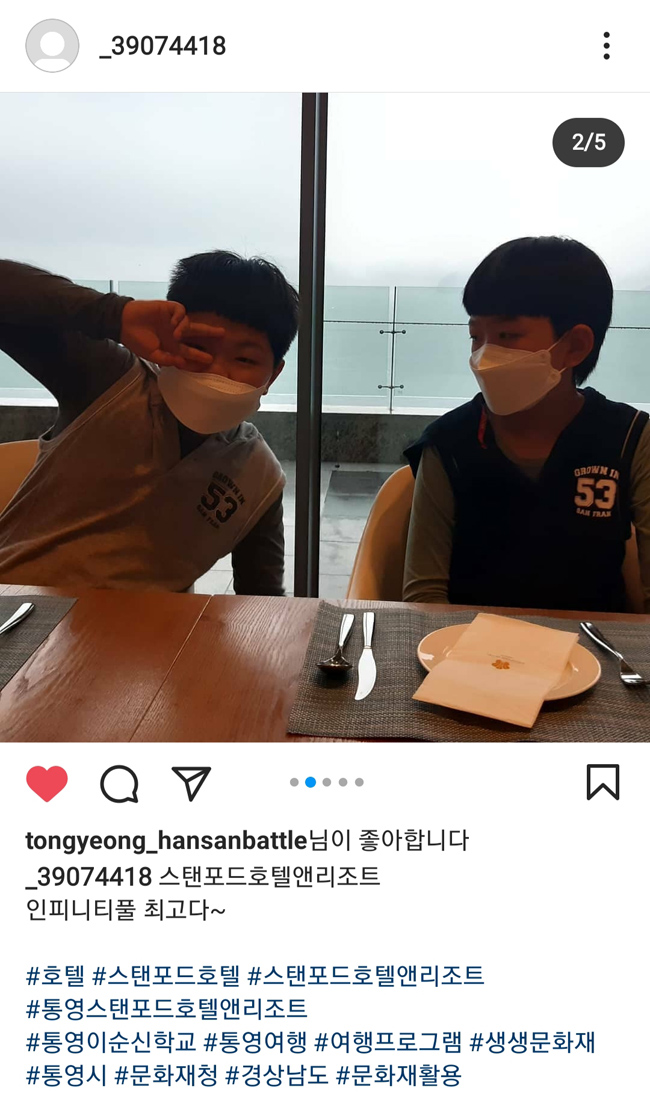This screenshot has height=1100, width=650.
Task: Open the three-dot overflow menu
Action: pos(606,46)
